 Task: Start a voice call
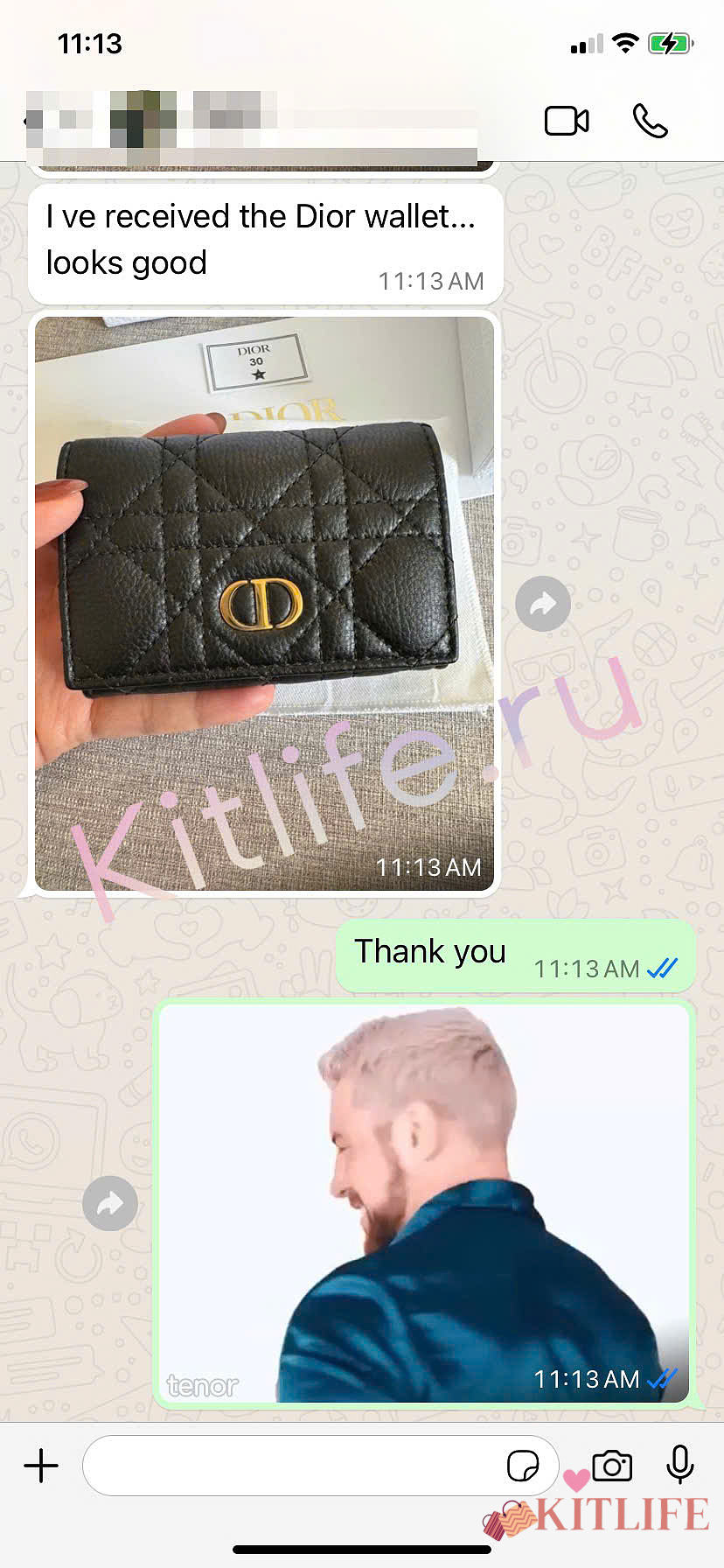[650, 121]
